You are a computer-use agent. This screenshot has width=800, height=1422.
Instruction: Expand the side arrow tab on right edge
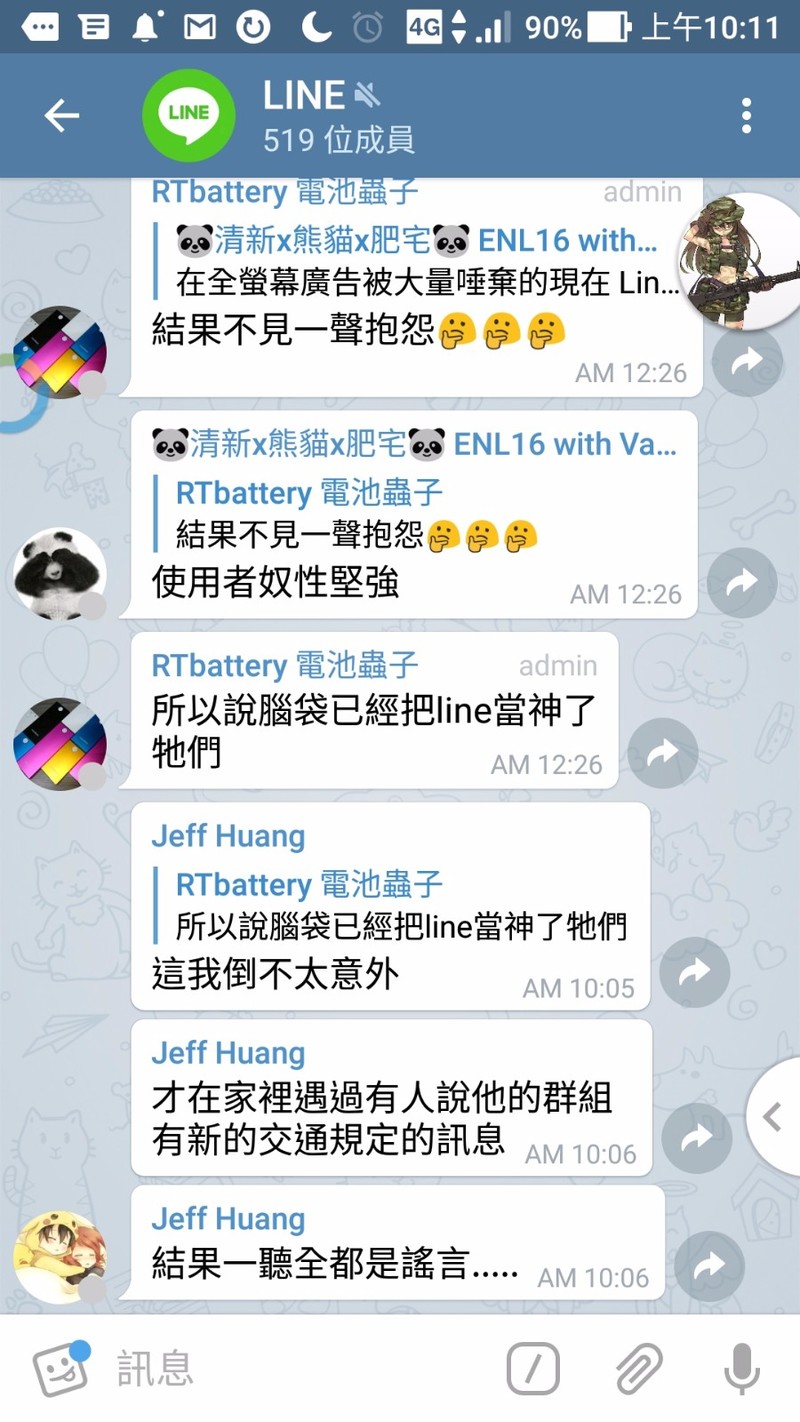pos(775,1116)
